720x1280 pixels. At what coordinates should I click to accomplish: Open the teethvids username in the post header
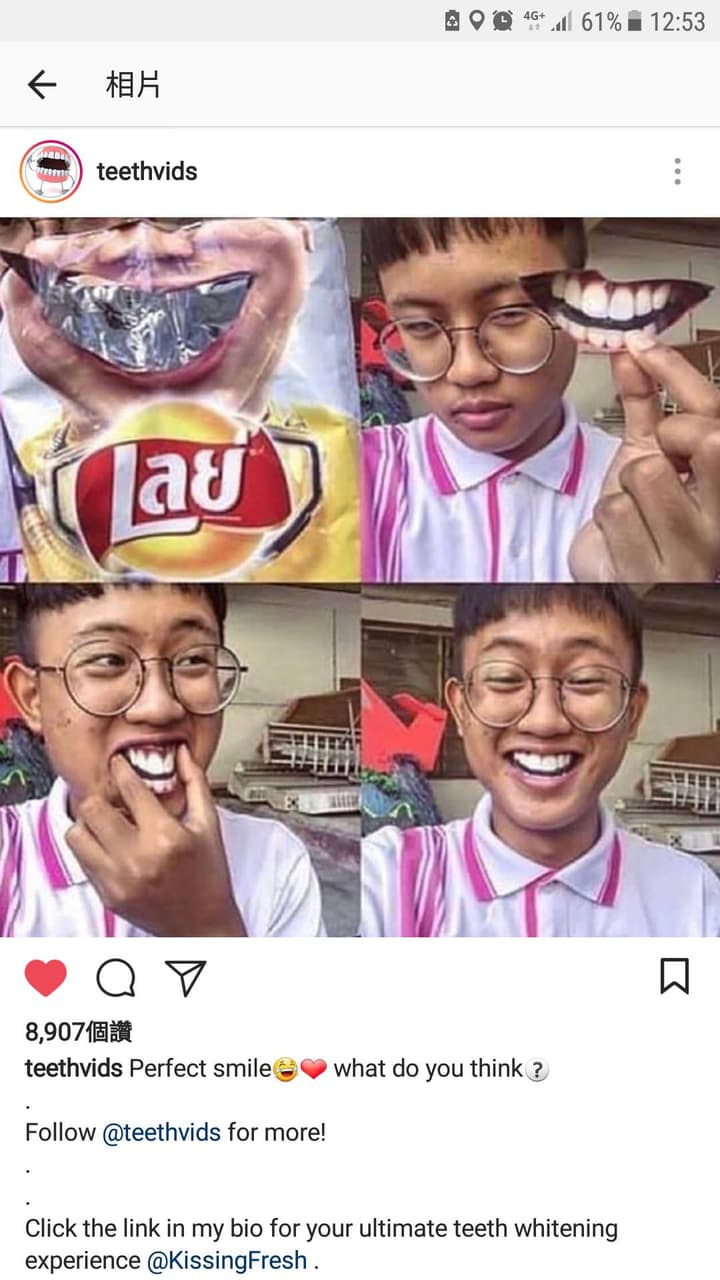click(x=147, y=172)
